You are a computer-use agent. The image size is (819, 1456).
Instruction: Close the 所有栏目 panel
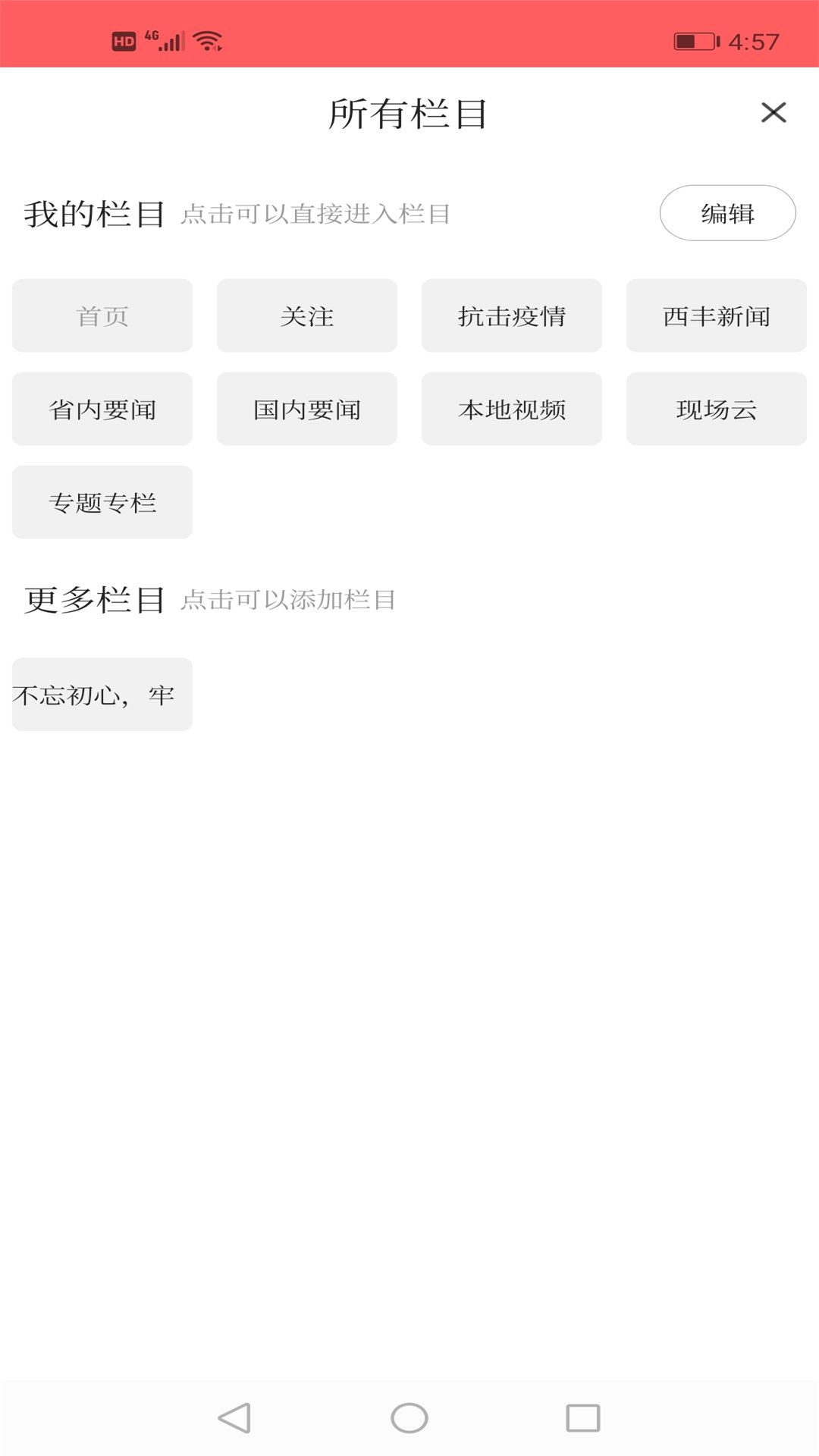(x=773, y=112)
